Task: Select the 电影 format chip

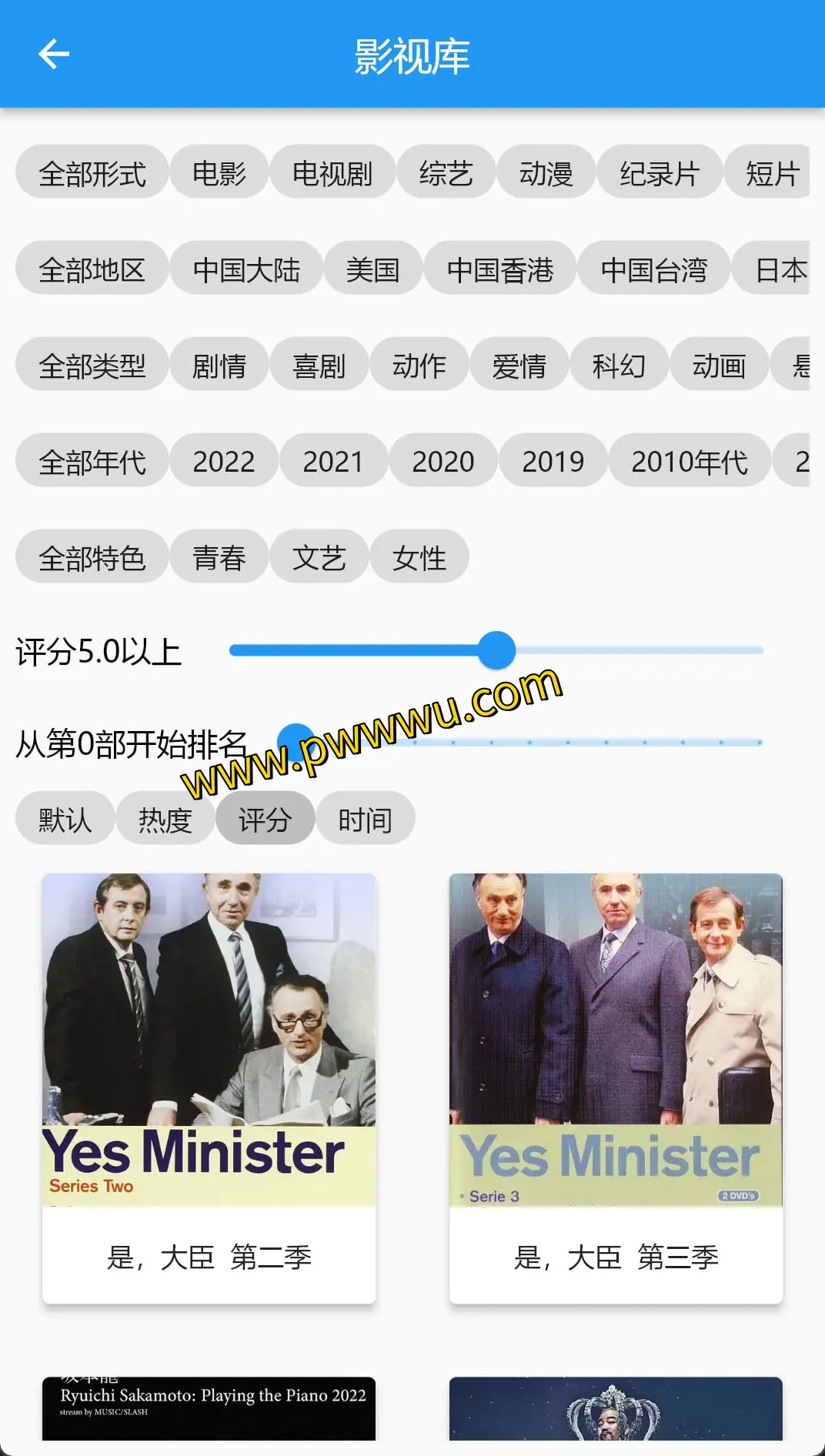Action: pos(219,173)
